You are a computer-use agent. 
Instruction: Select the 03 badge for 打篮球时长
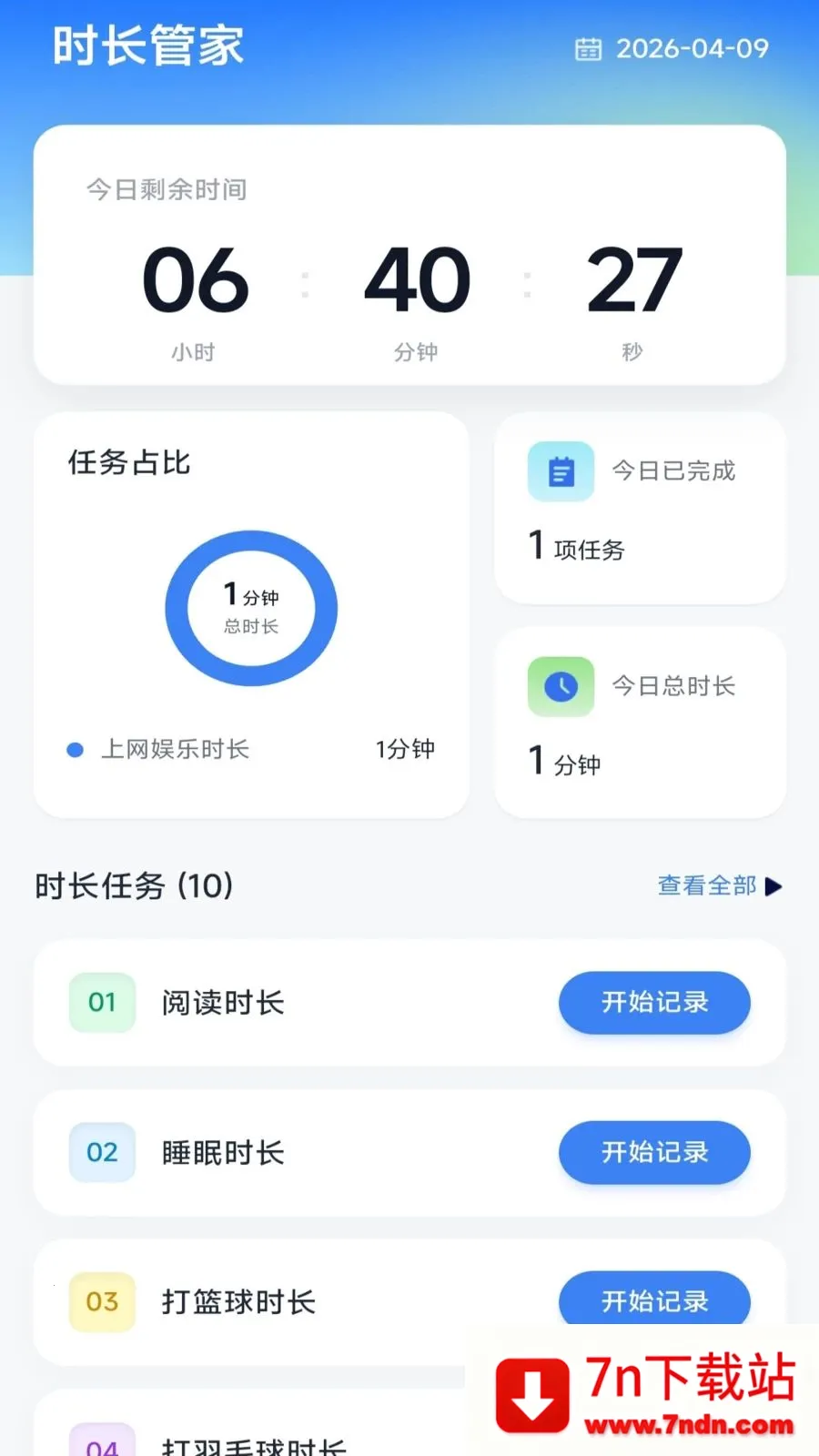pos(101,1302)
